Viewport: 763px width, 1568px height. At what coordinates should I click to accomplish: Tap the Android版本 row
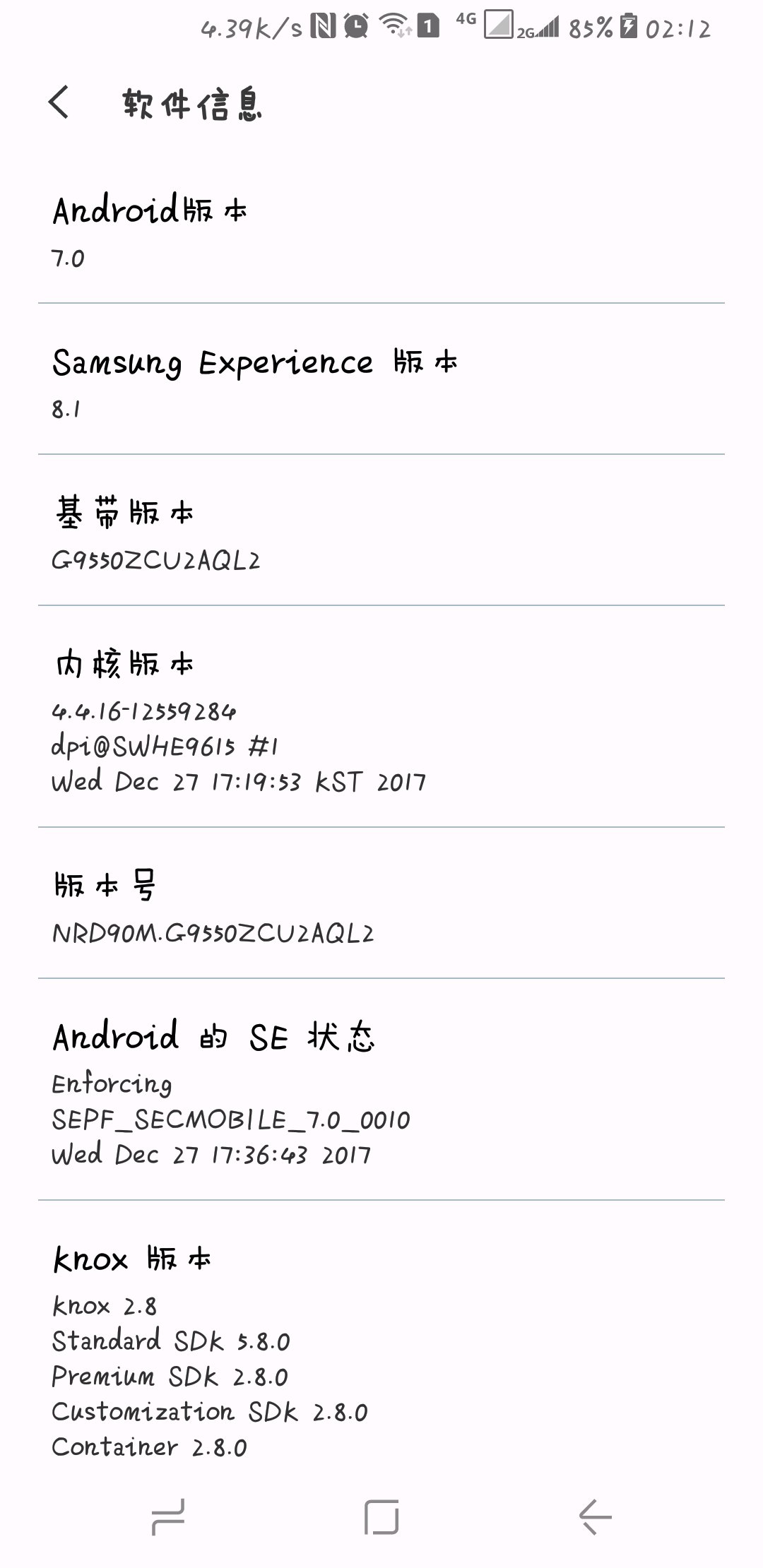381,228
